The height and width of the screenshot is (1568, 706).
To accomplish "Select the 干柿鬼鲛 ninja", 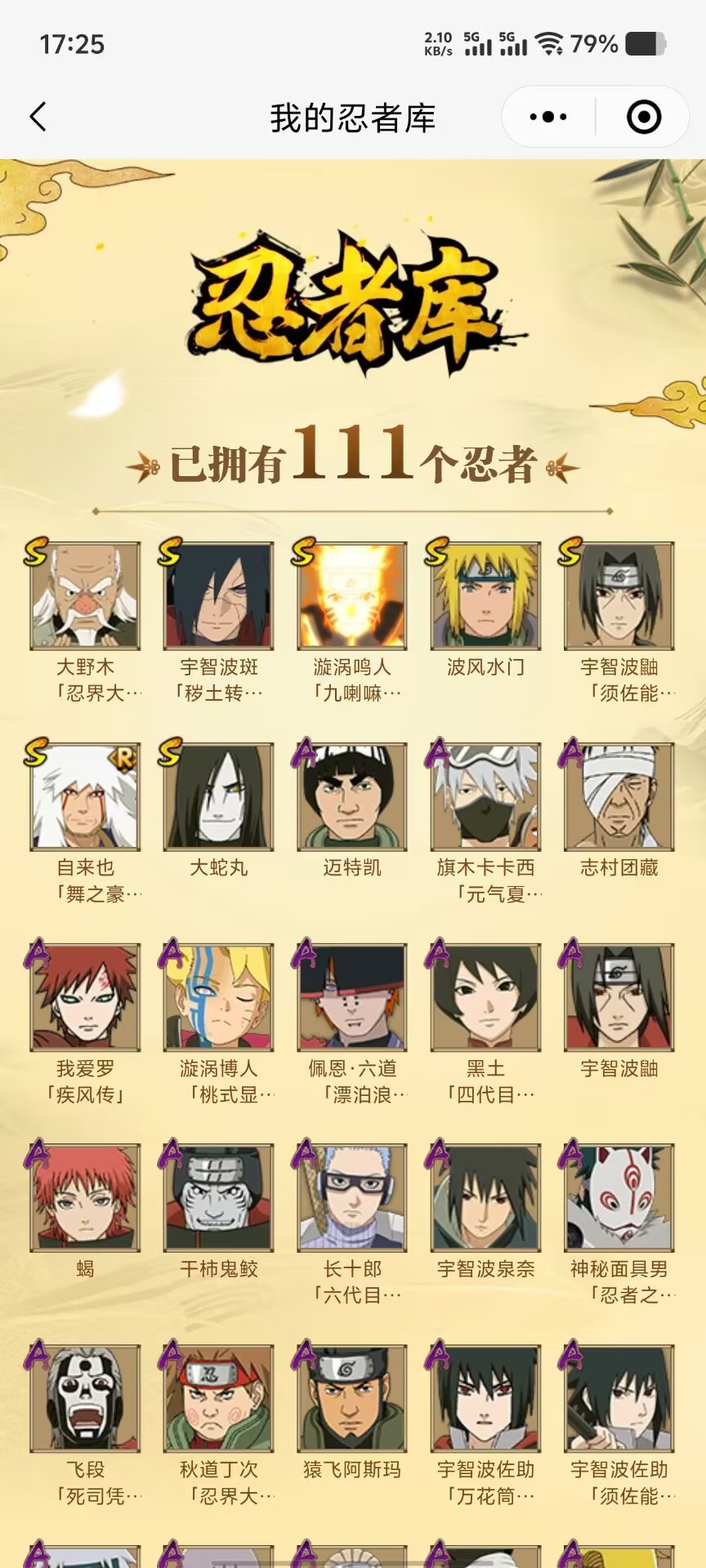I will pos(218,1197).
